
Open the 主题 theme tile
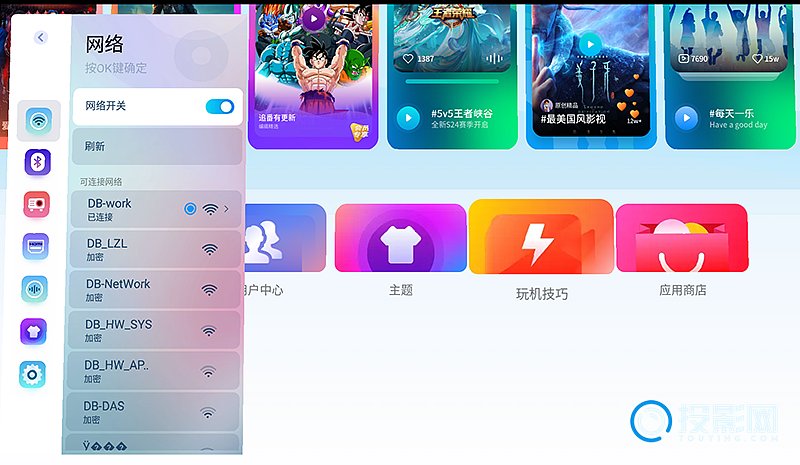pyautogui.click(x=401, y=239)
